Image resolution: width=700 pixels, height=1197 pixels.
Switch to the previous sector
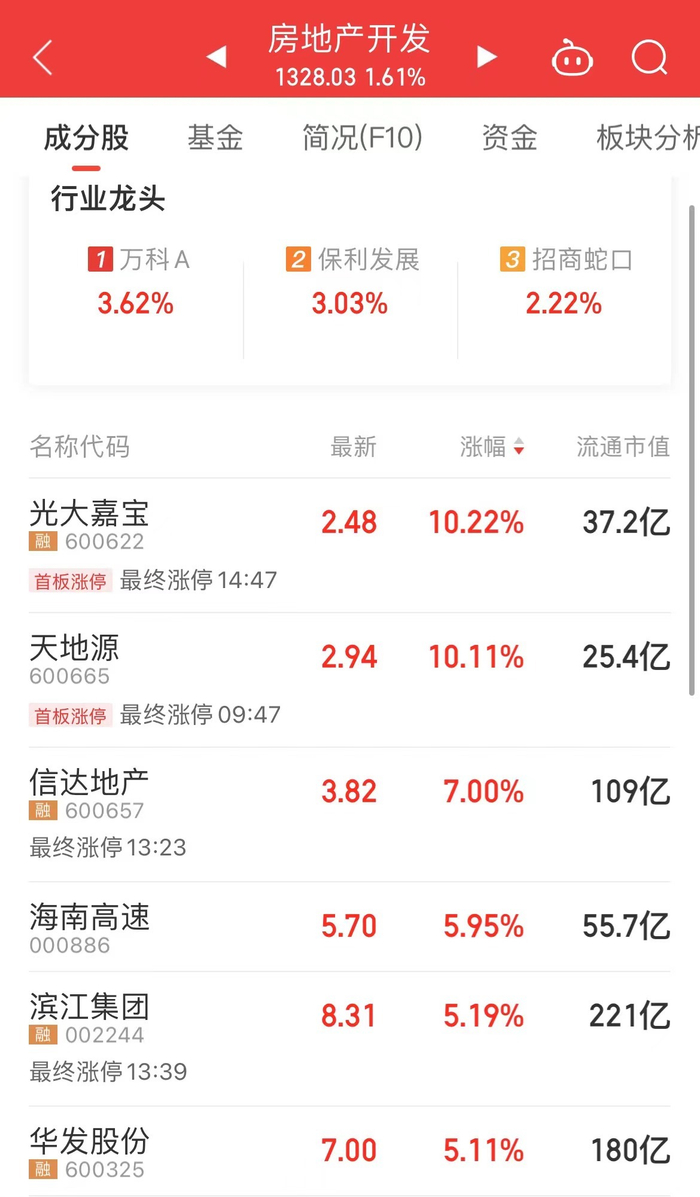point(216,57)
